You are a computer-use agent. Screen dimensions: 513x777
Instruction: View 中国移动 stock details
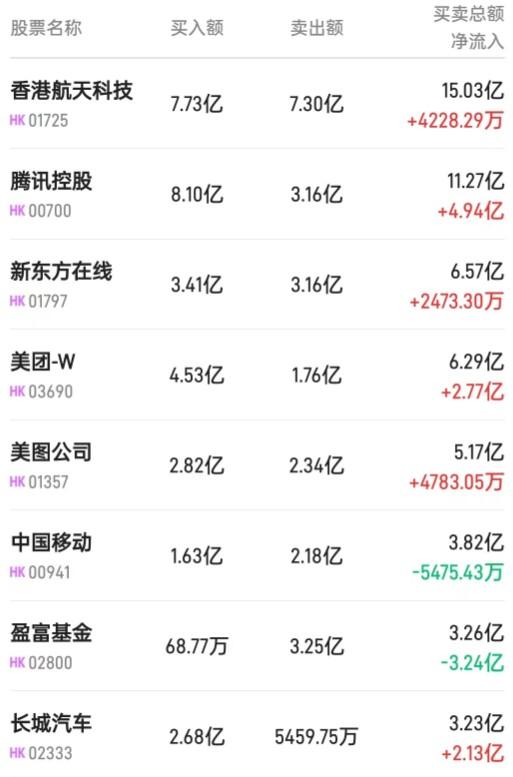point(257,556)
